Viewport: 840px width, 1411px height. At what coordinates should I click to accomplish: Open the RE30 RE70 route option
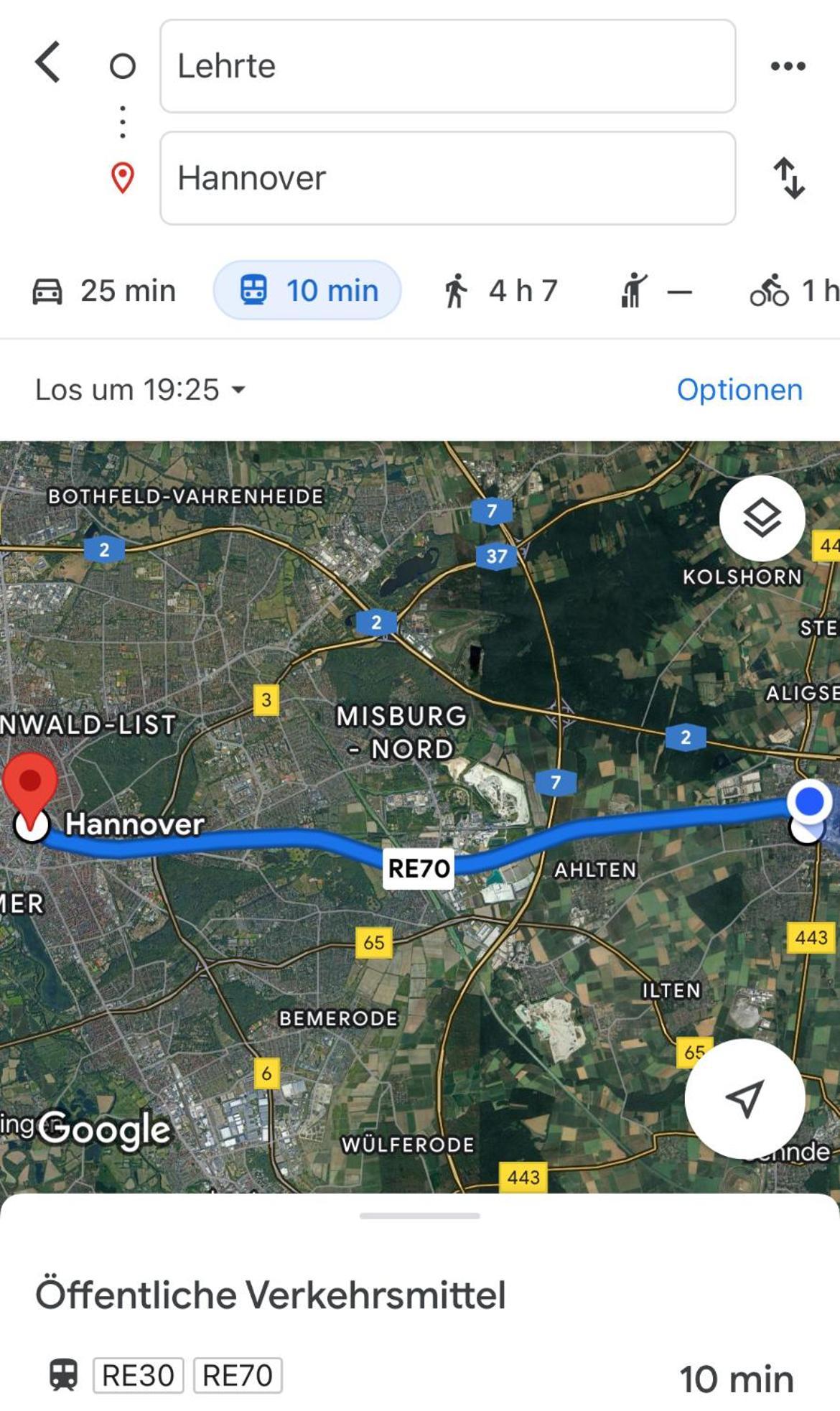(x=420, y=1377)
